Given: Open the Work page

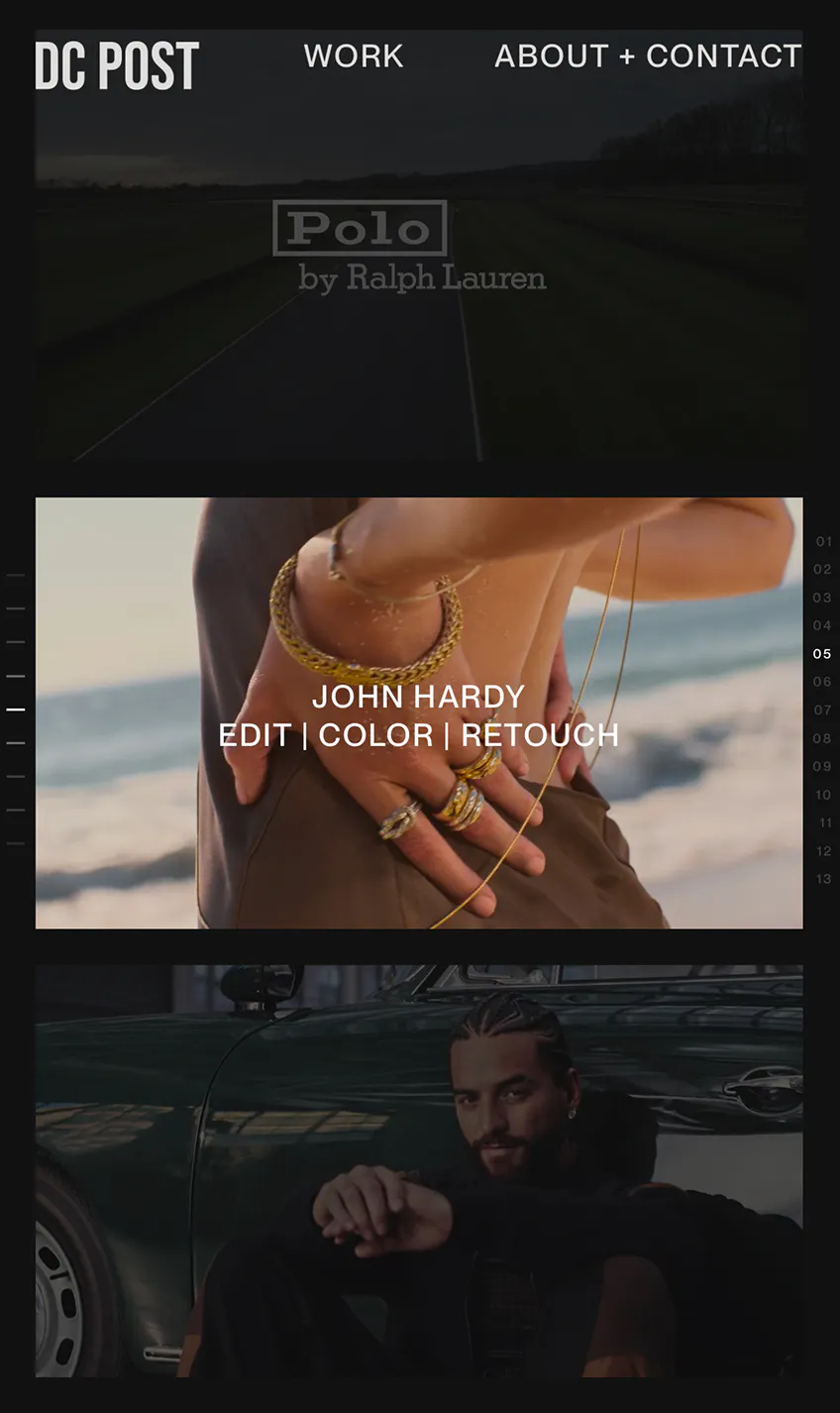Looking at the screenshot, I should click(354, 56).
